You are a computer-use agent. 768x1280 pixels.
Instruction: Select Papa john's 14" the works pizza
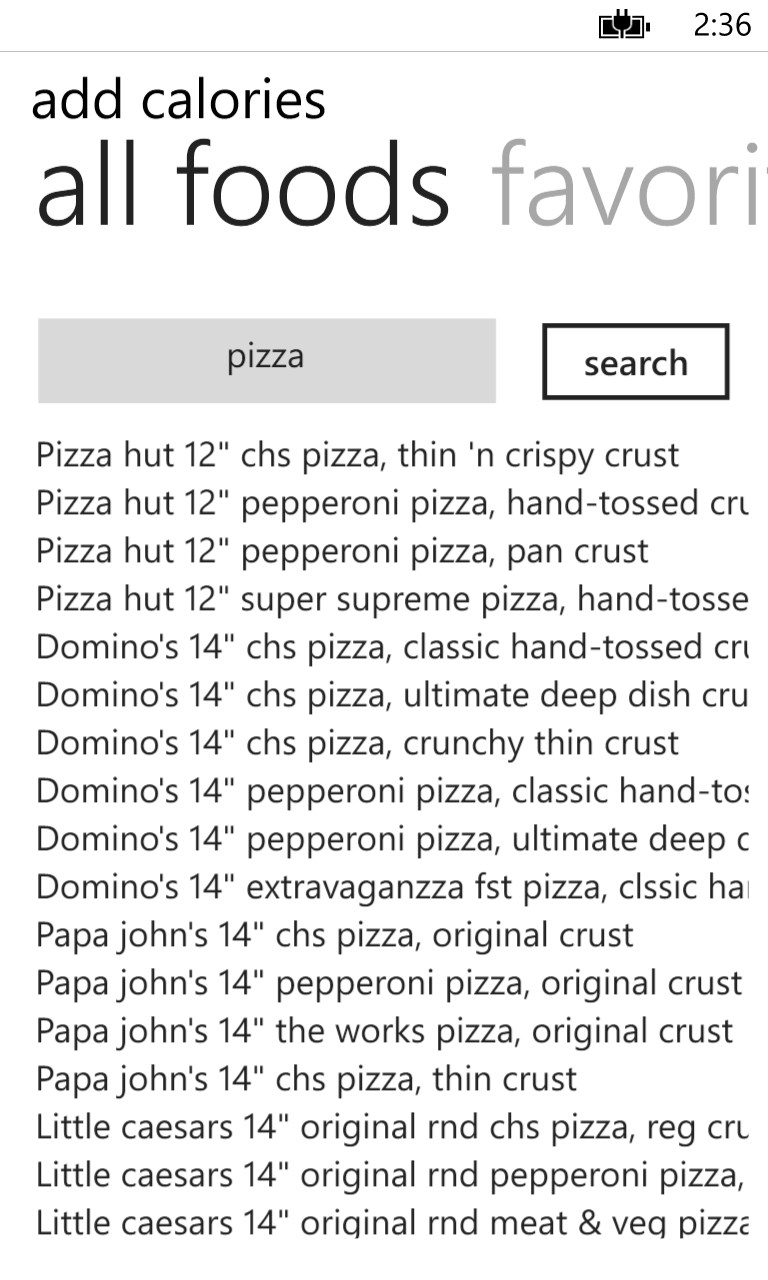380,1031
